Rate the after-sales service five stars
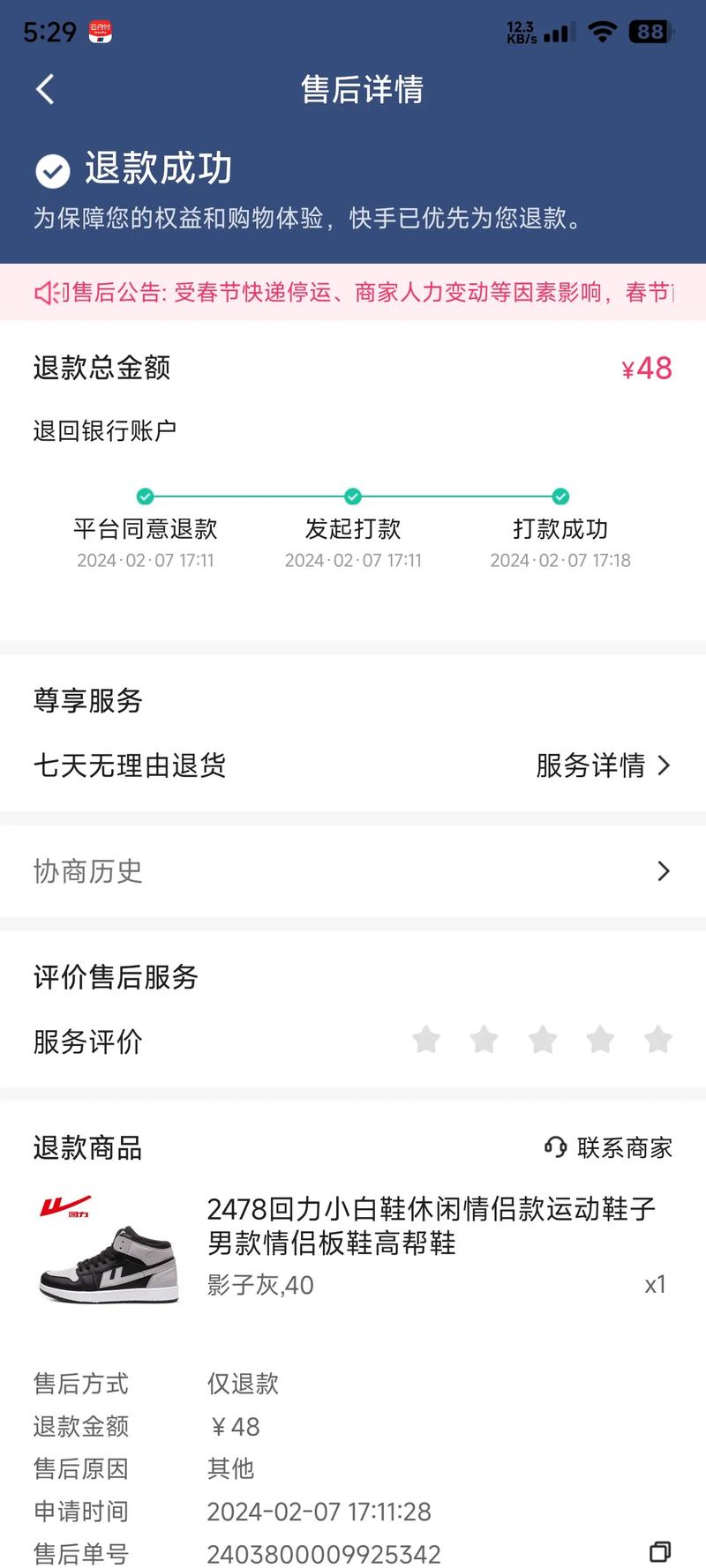The width and height of the screenshot is (706, 1568). click(x=658, y=1040)
